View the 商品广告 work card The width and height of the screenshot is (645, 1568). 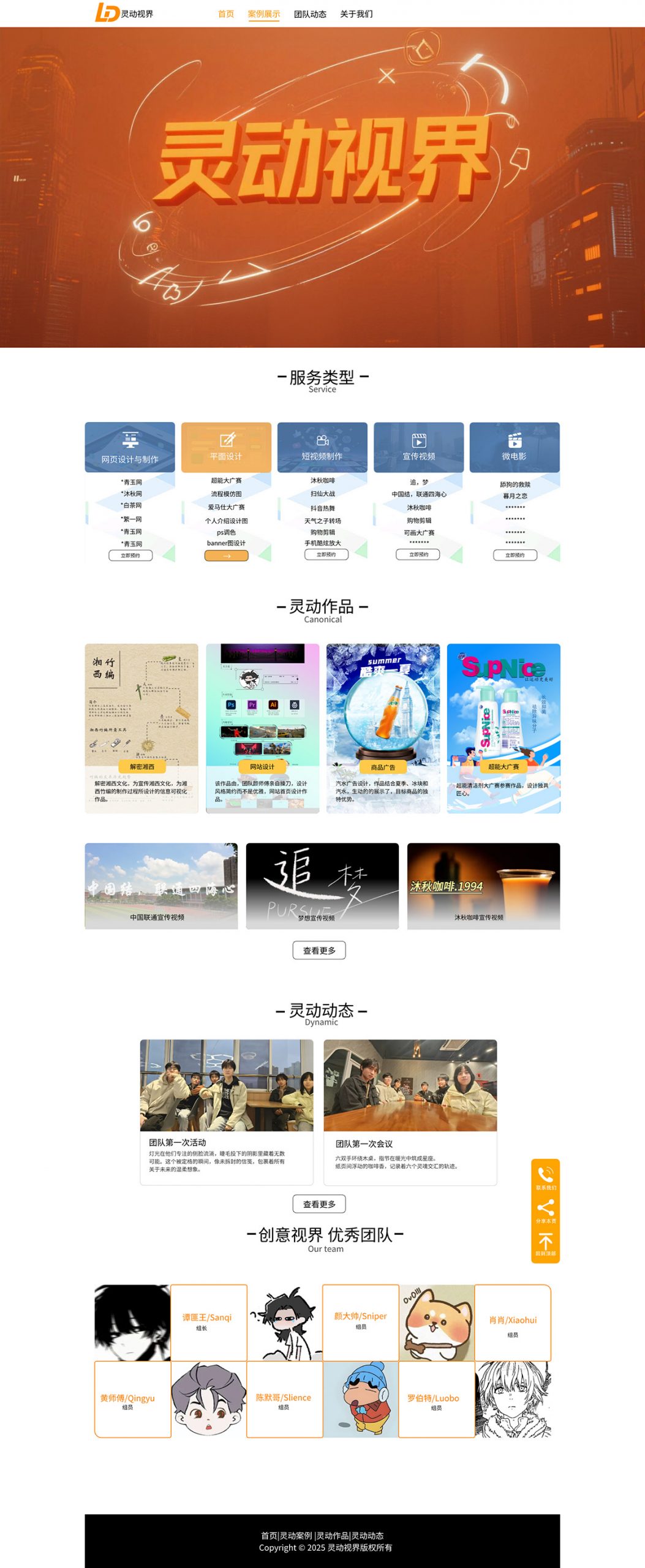click(383, 728)
